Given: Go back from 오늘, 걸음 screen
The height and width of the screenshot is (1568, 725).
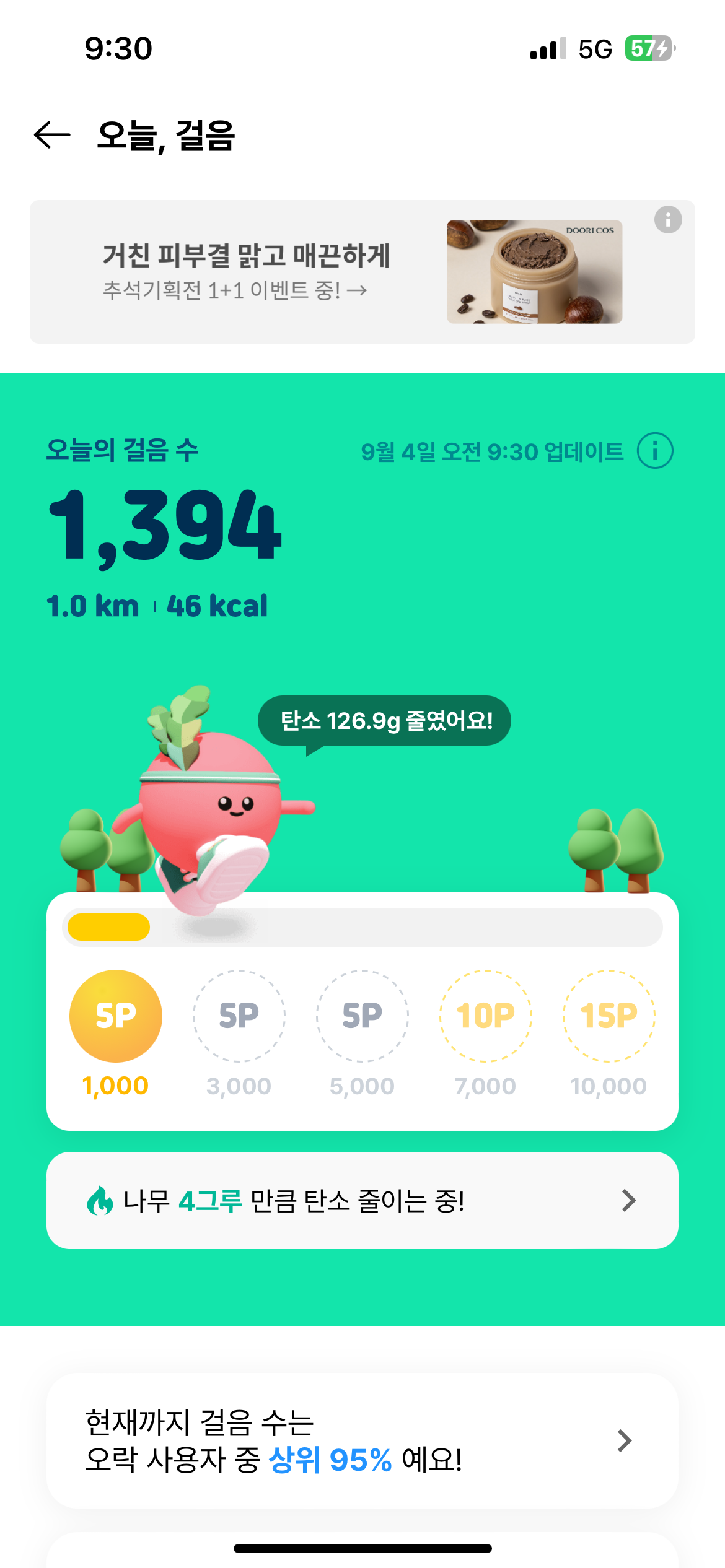Looking at the screenshot, I should (x=52, y=136).
